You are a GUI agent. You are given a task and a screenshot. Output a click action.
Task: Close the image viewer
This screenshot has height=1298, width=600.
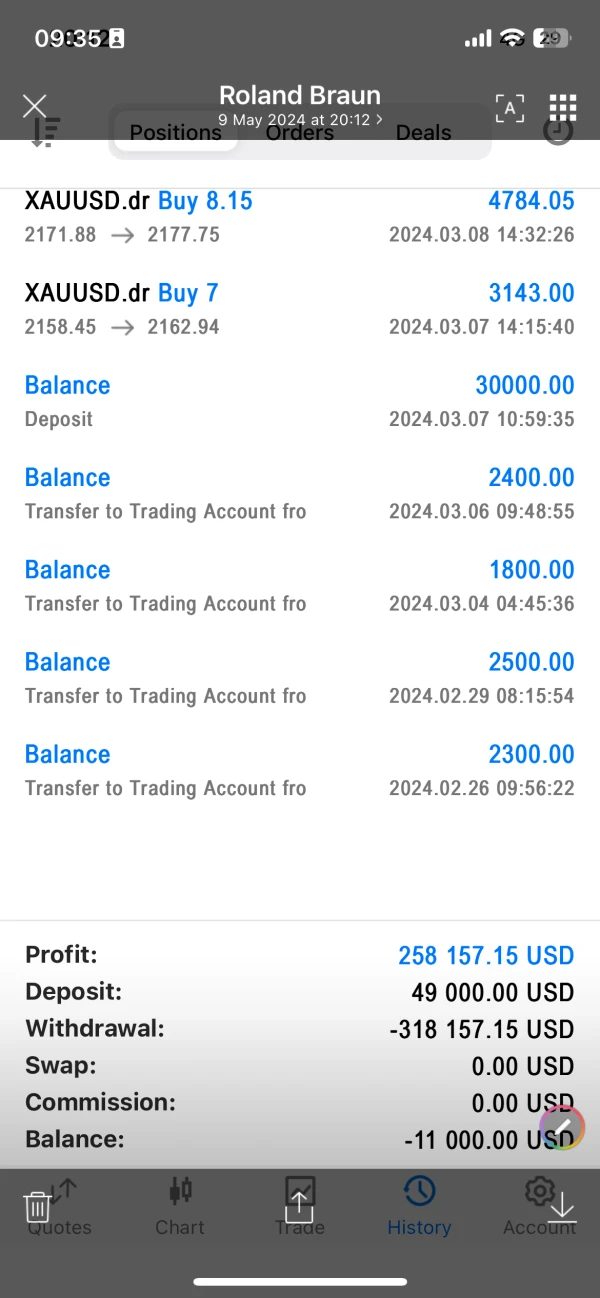click(x=35, y=107)
